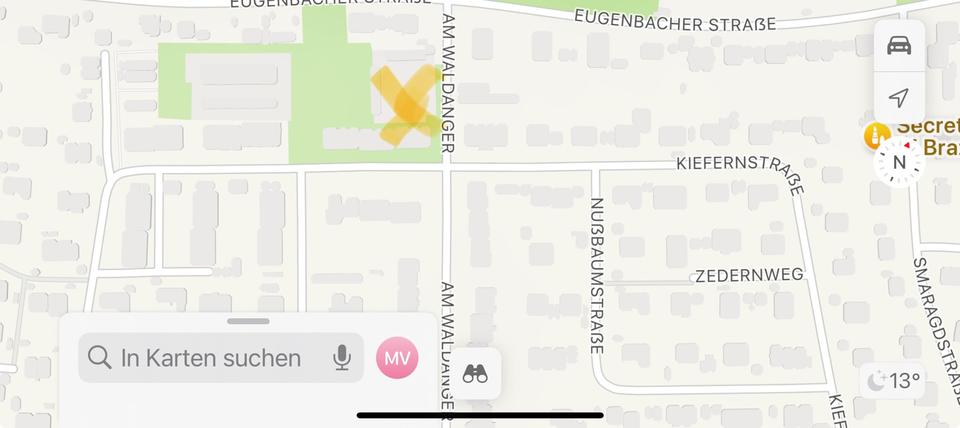Open the 13° weather details
960x428 pixels.
[893, 380]
